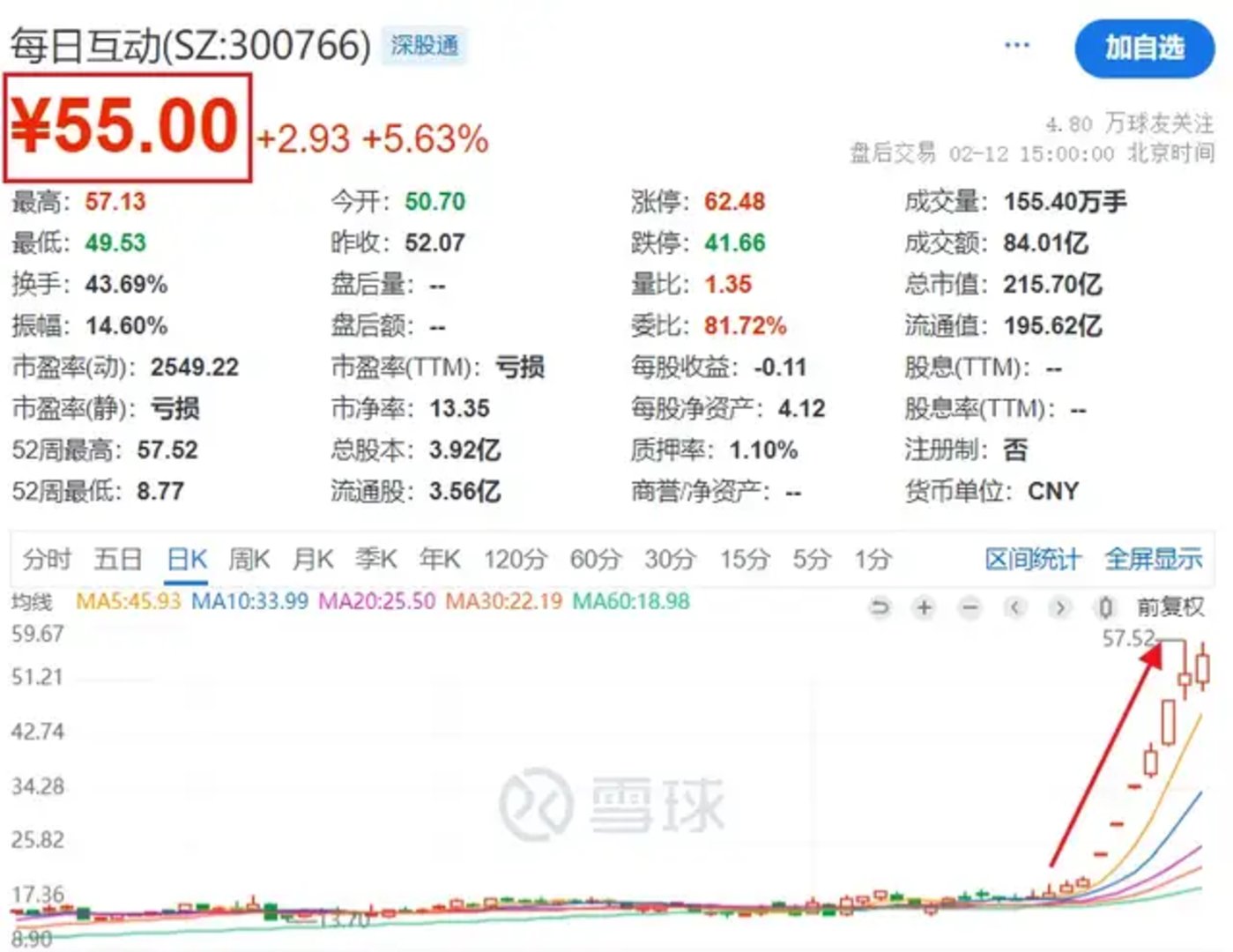
Task: Choose the 30分 interval
Action: pos(670,559)
